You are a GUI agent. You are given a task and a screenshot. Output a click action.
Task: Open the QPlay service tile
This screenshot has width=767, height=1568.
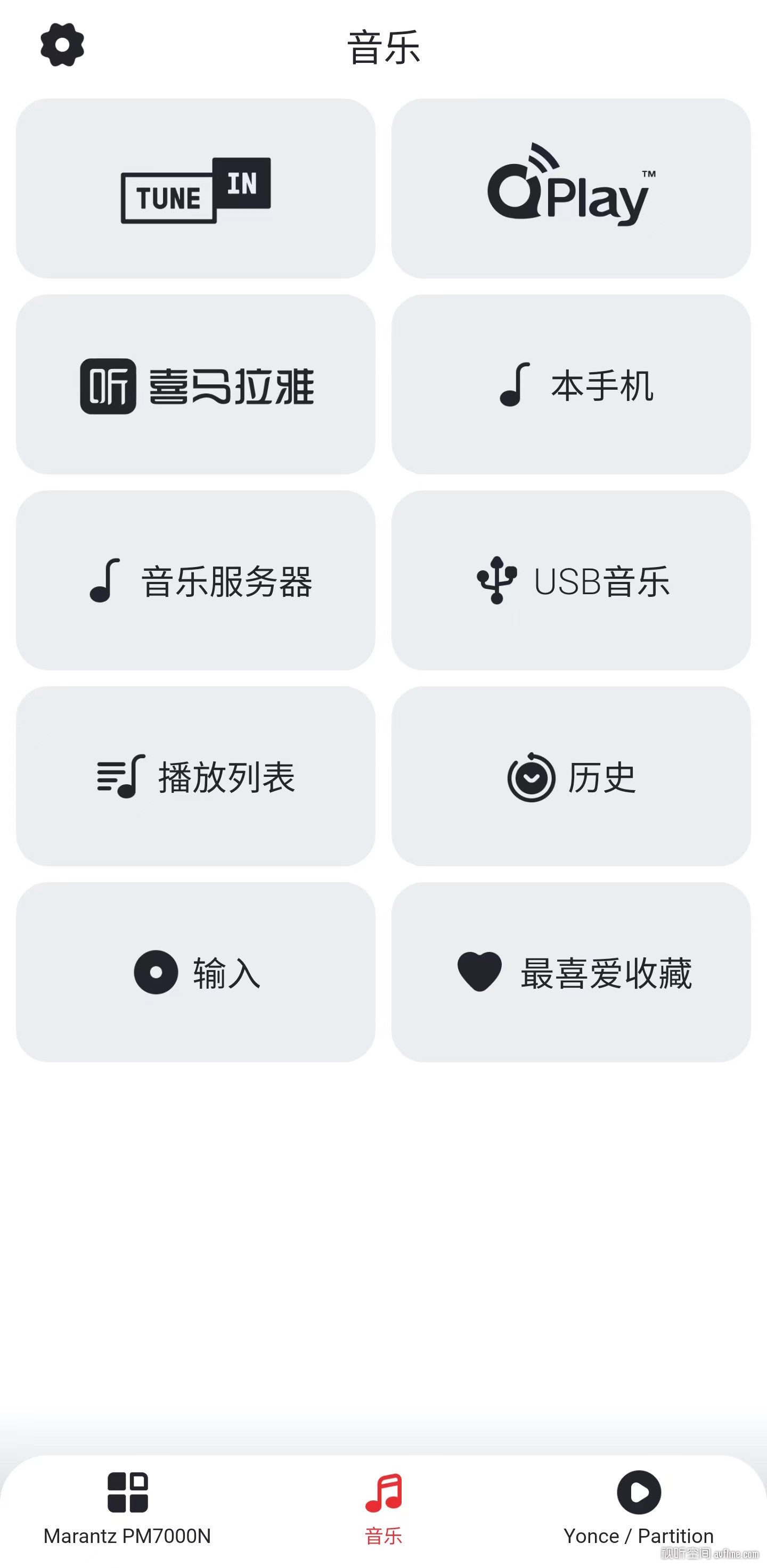(x=571, y=188)
